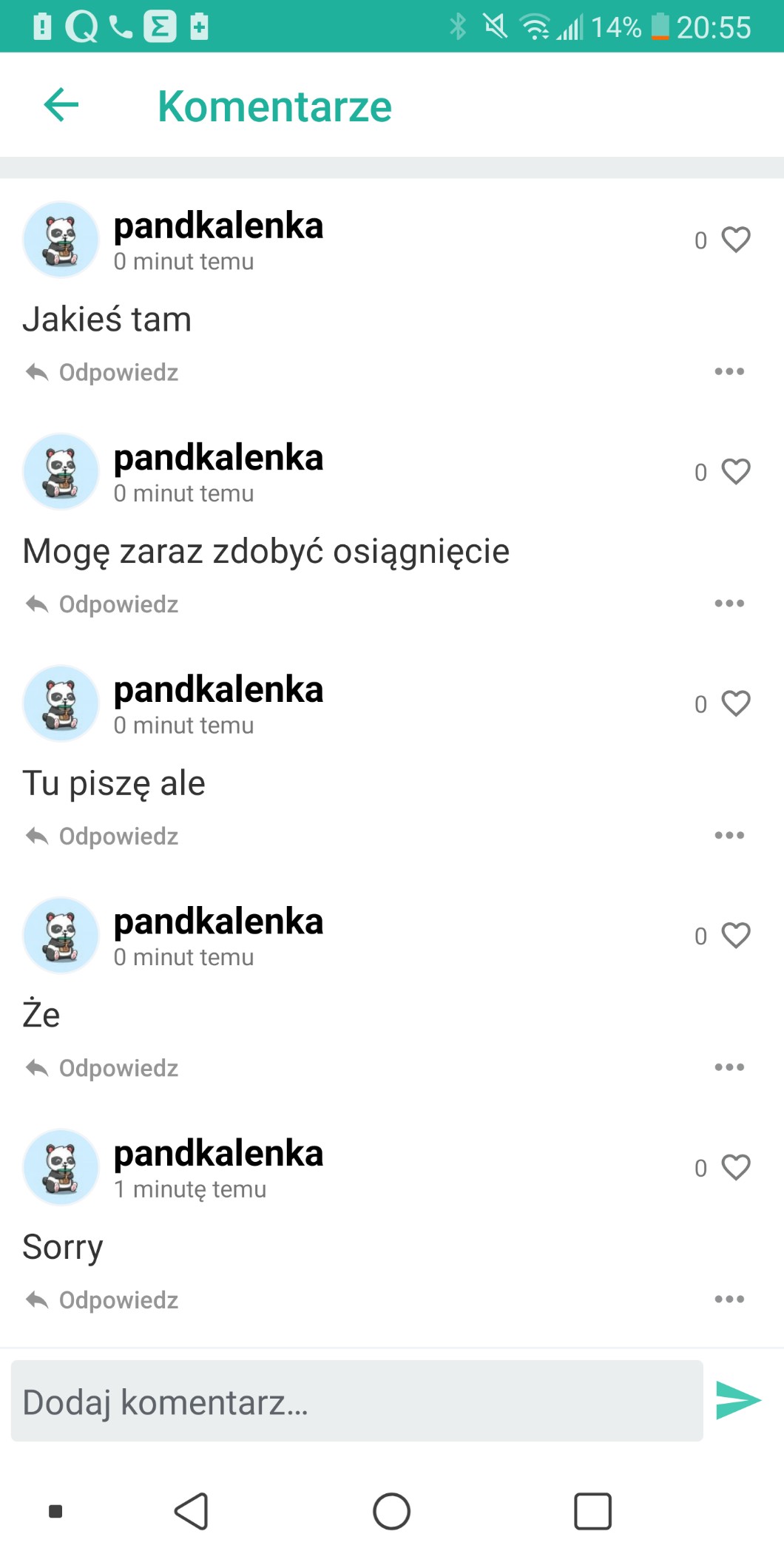Like the comment "Jakieś tam"

coord(736,240)
